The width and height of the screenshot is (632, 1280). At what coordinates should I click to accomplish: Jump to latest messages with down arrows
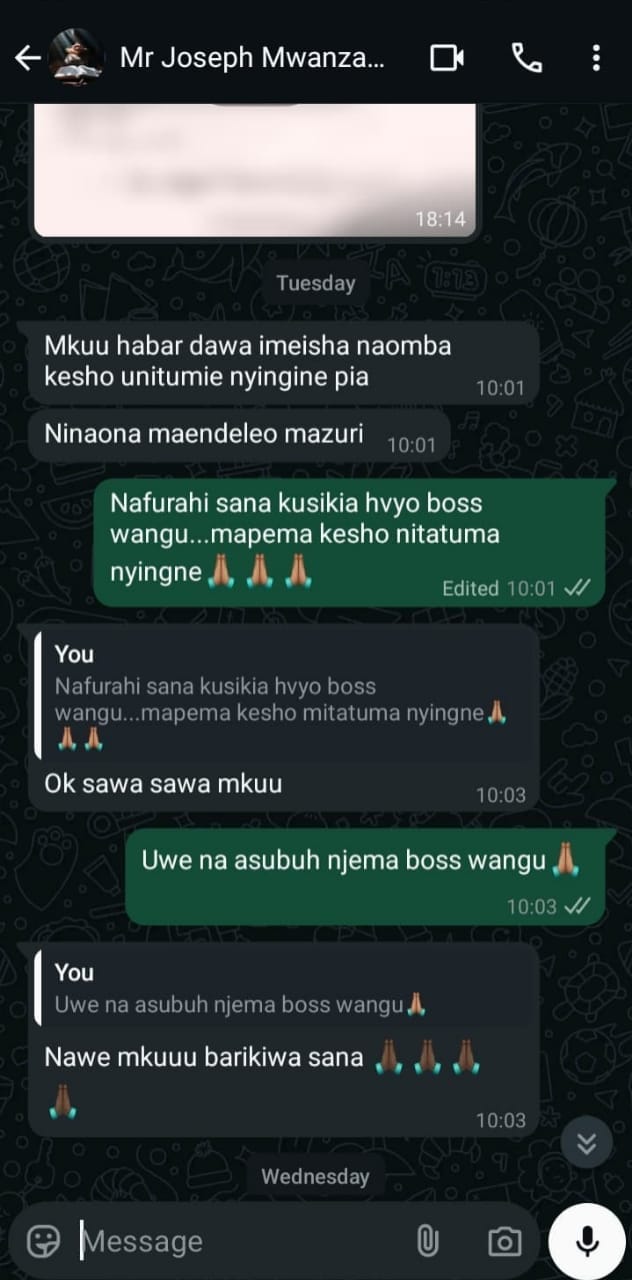[x=586, y=1143]
